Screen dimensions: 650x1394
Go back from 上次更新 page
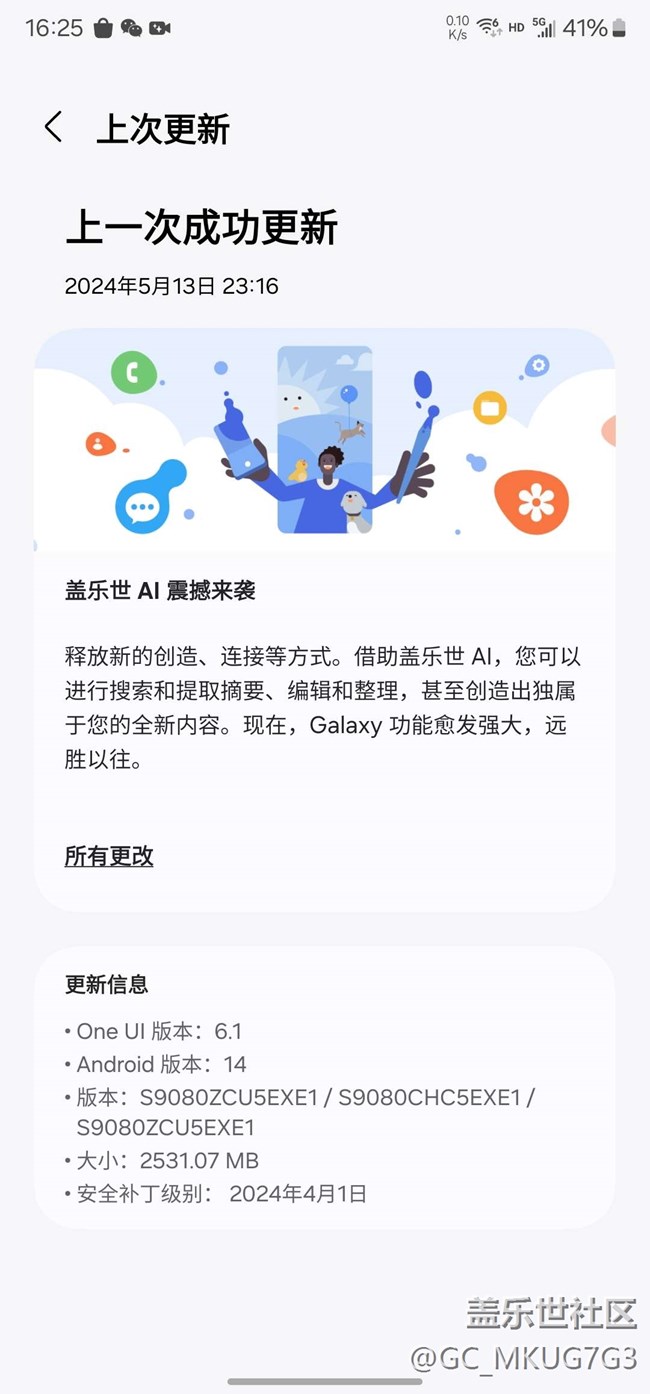(54, 128)
